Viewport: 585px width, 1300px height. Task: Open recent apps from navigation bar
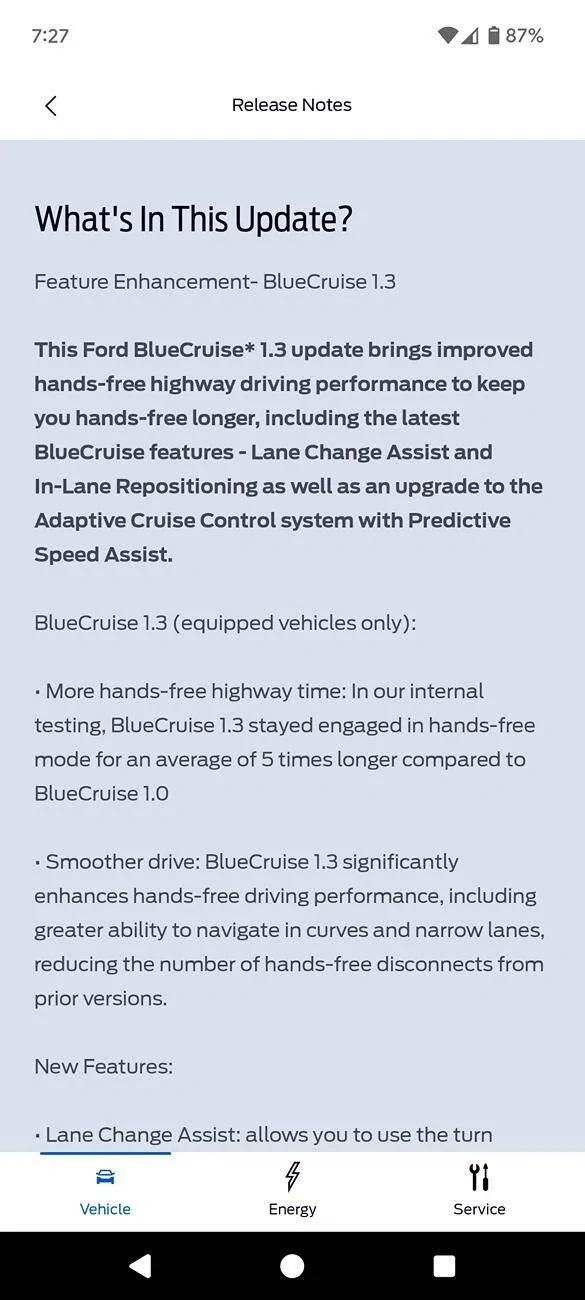[444, 1266]
